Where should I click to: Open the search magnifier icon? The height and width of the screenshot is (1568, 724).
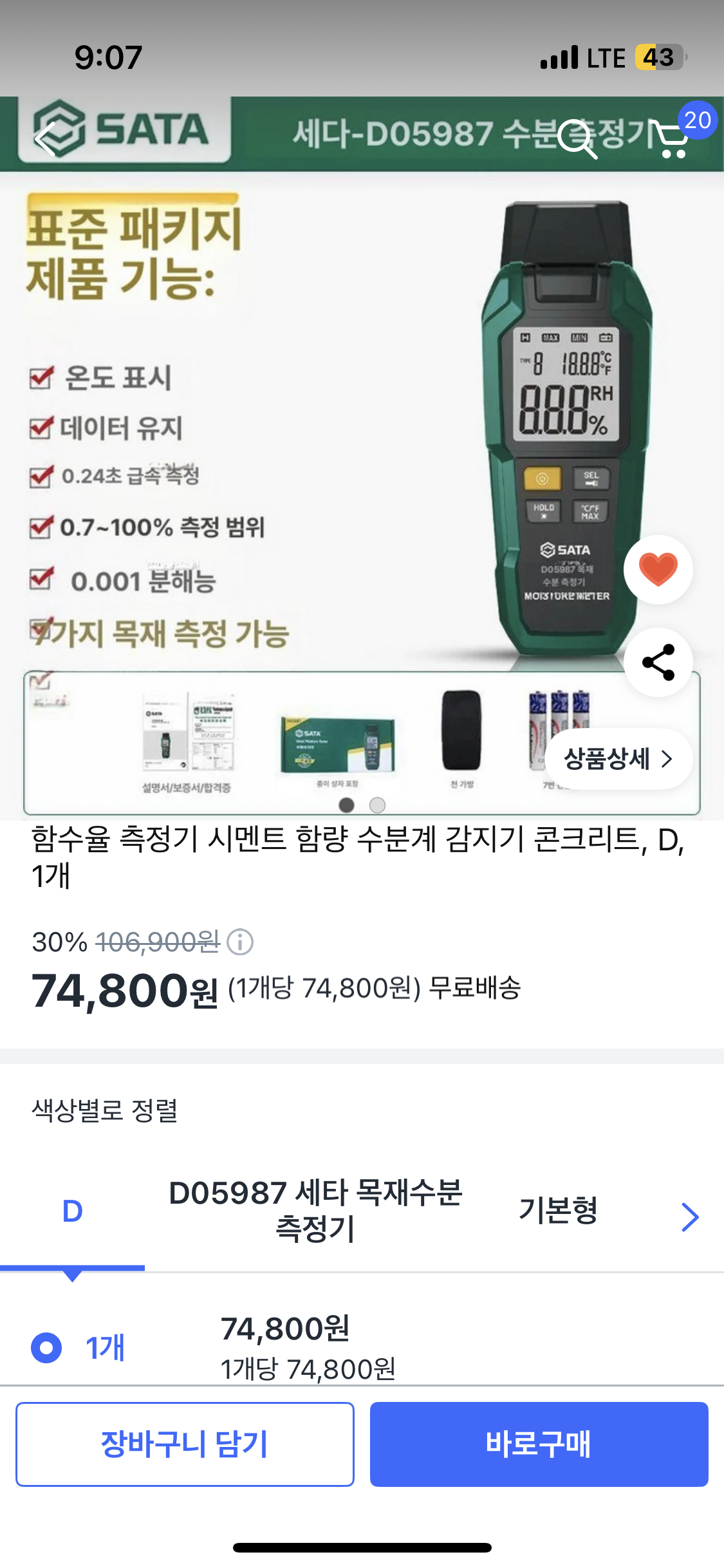tap(576, 138)
